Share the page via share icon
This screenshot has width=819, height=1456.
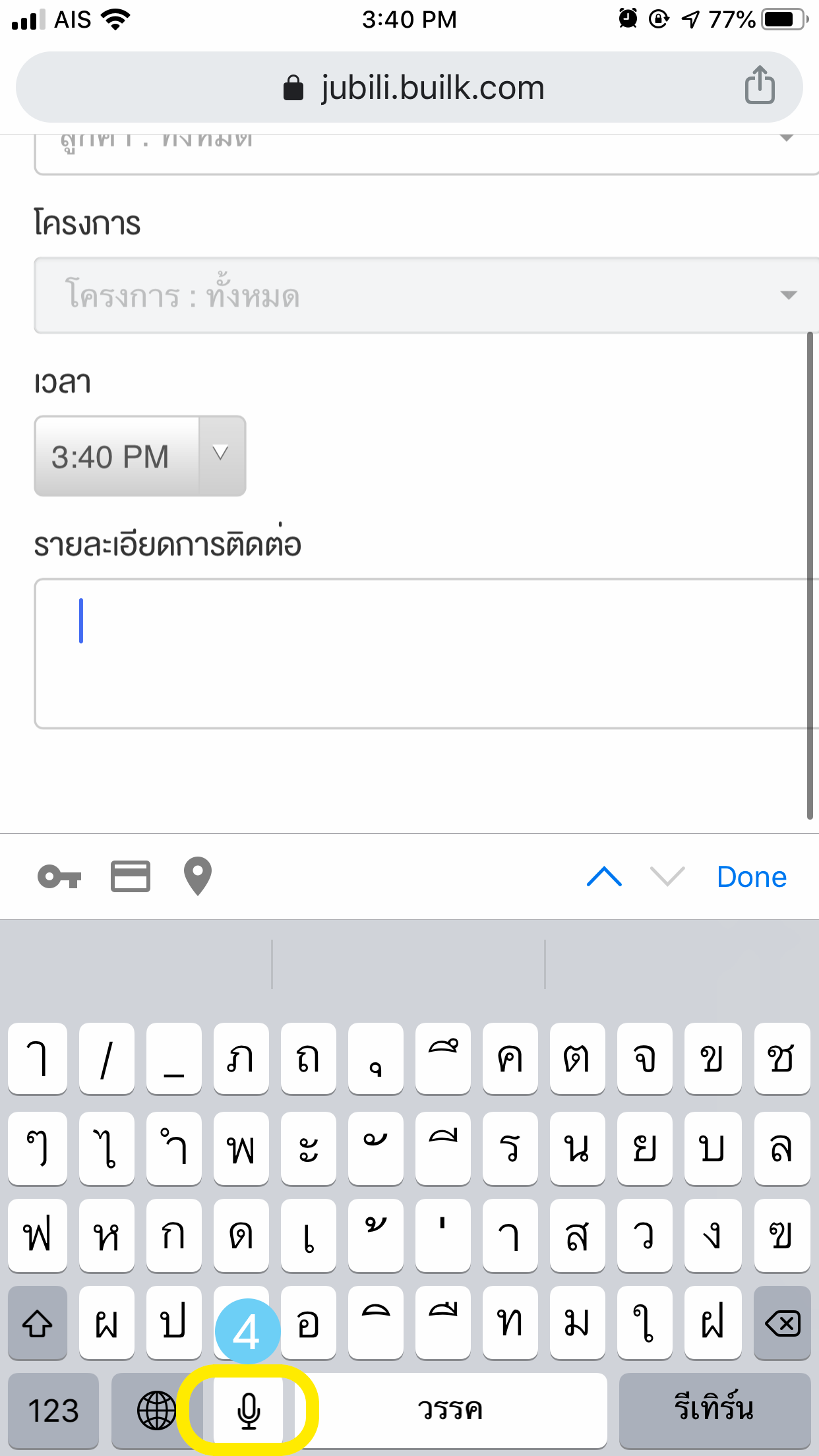(x=760, y=86)
